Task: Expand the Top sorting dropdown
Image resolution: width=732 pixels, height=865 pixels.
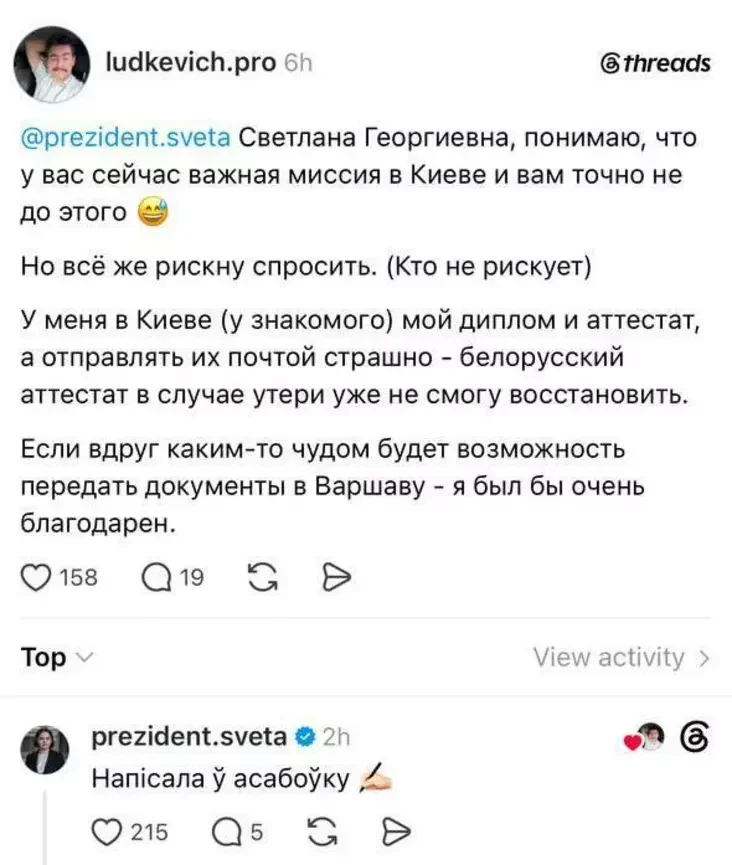Action: click(57, 658)
